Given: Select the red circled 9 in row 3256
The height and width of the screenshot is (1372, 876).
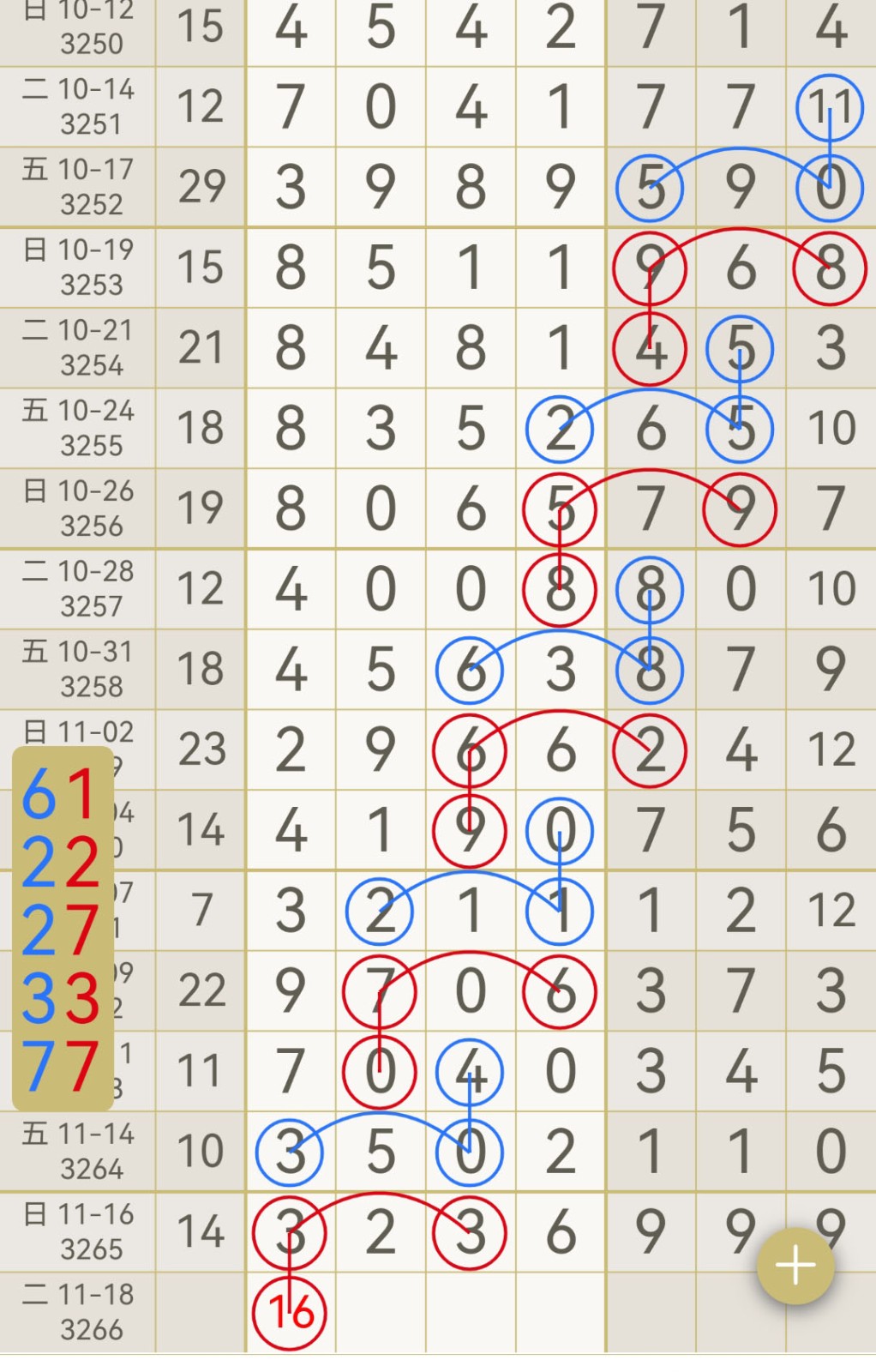Looking at the screenshot, I should coord(739,508).
